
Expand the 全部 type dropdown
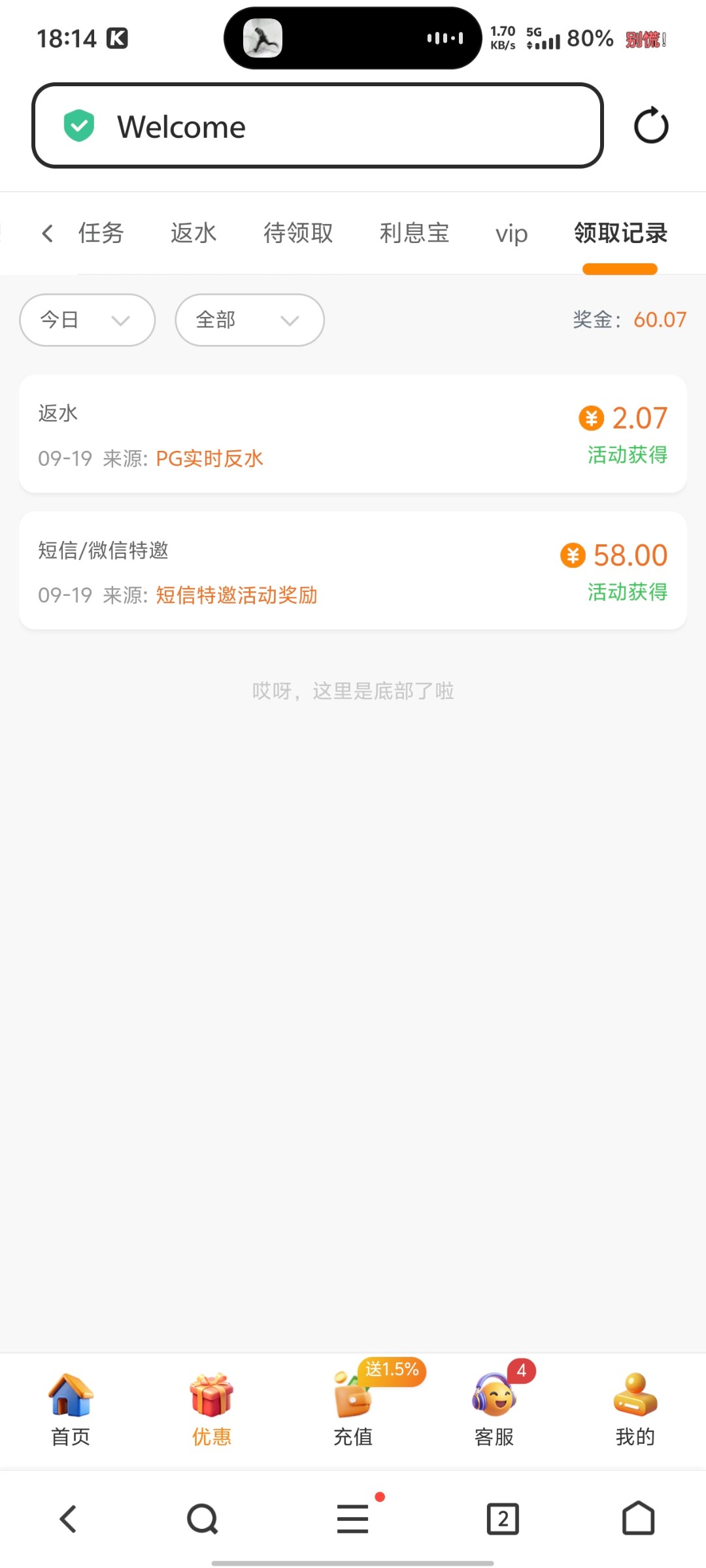[x=249, y=320]
